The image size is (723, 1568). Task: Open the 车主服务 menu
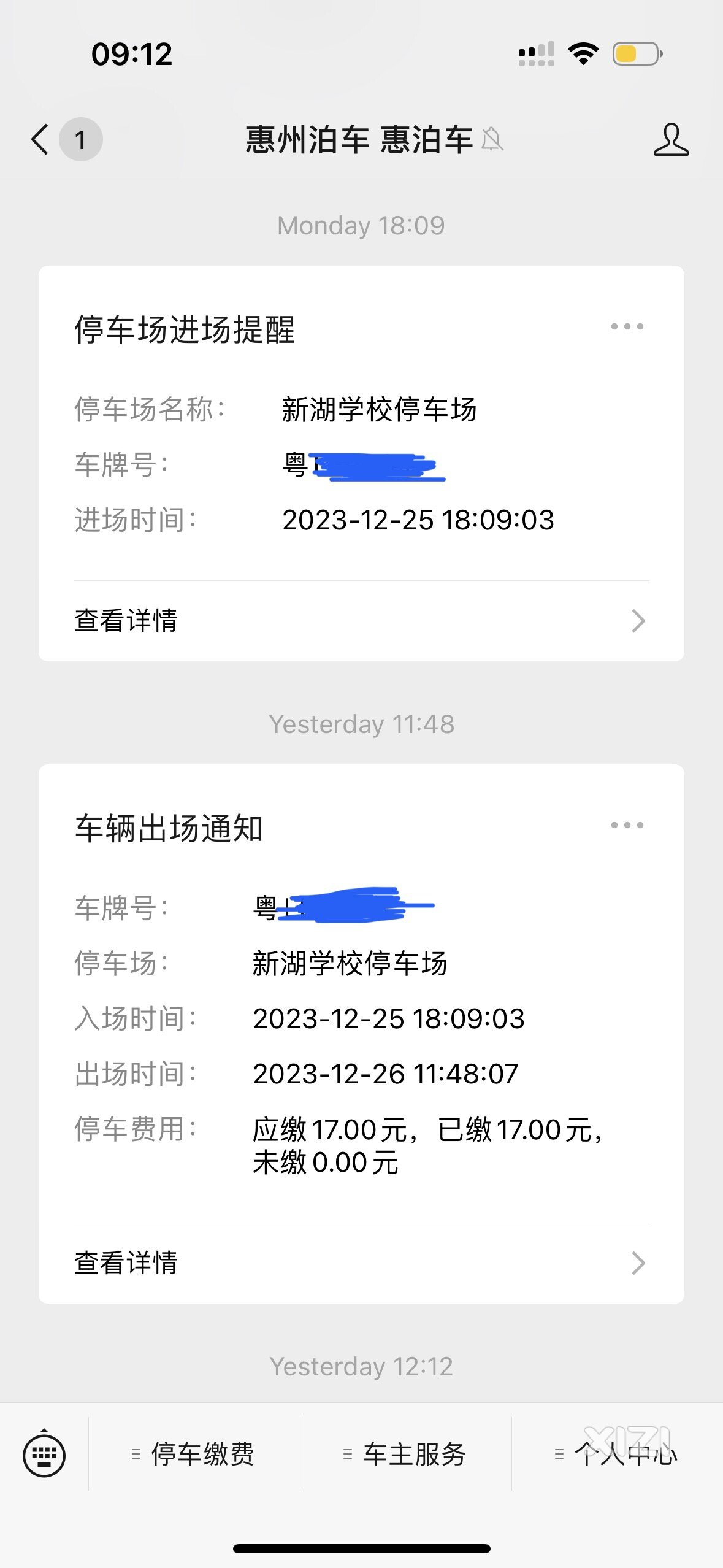click(406, 1455)
